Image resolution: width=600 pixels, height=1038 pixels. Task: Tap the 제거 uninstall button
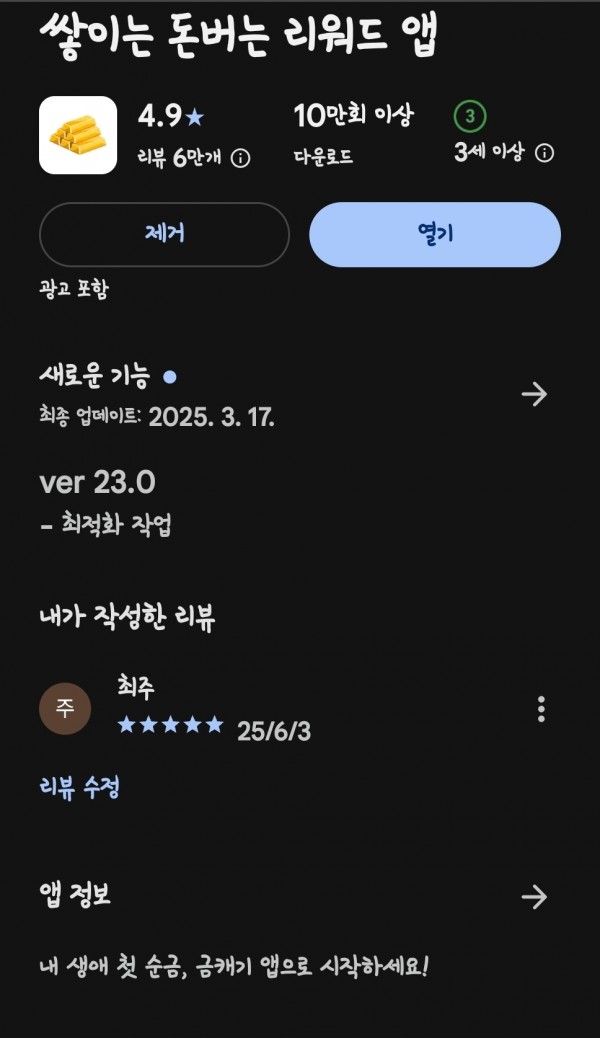164,234
